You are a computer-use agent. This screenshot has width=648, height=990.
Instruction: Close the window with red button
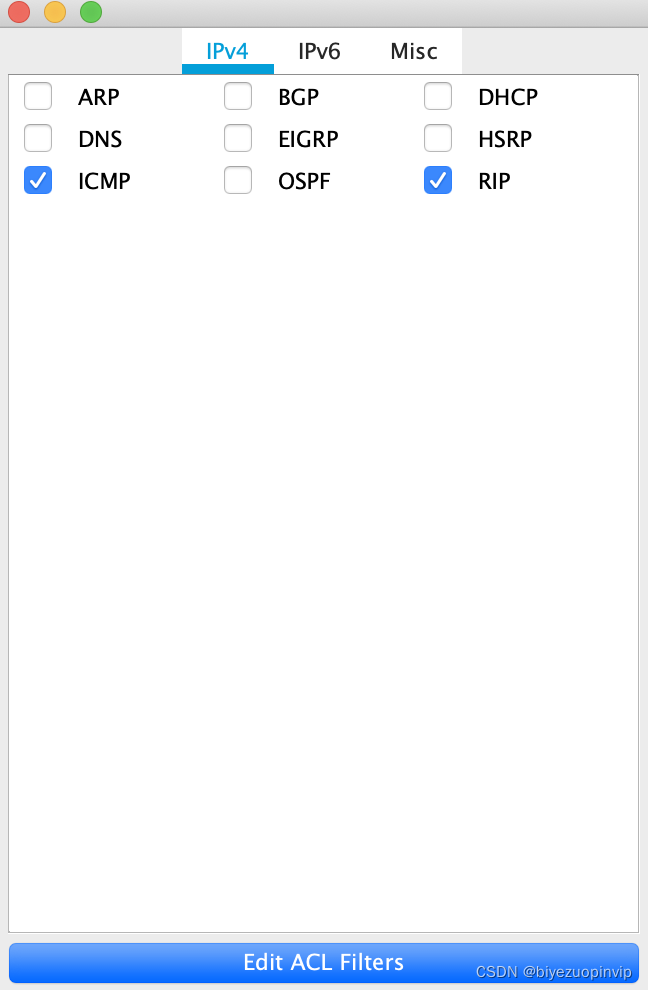click(x=19, y=13)
